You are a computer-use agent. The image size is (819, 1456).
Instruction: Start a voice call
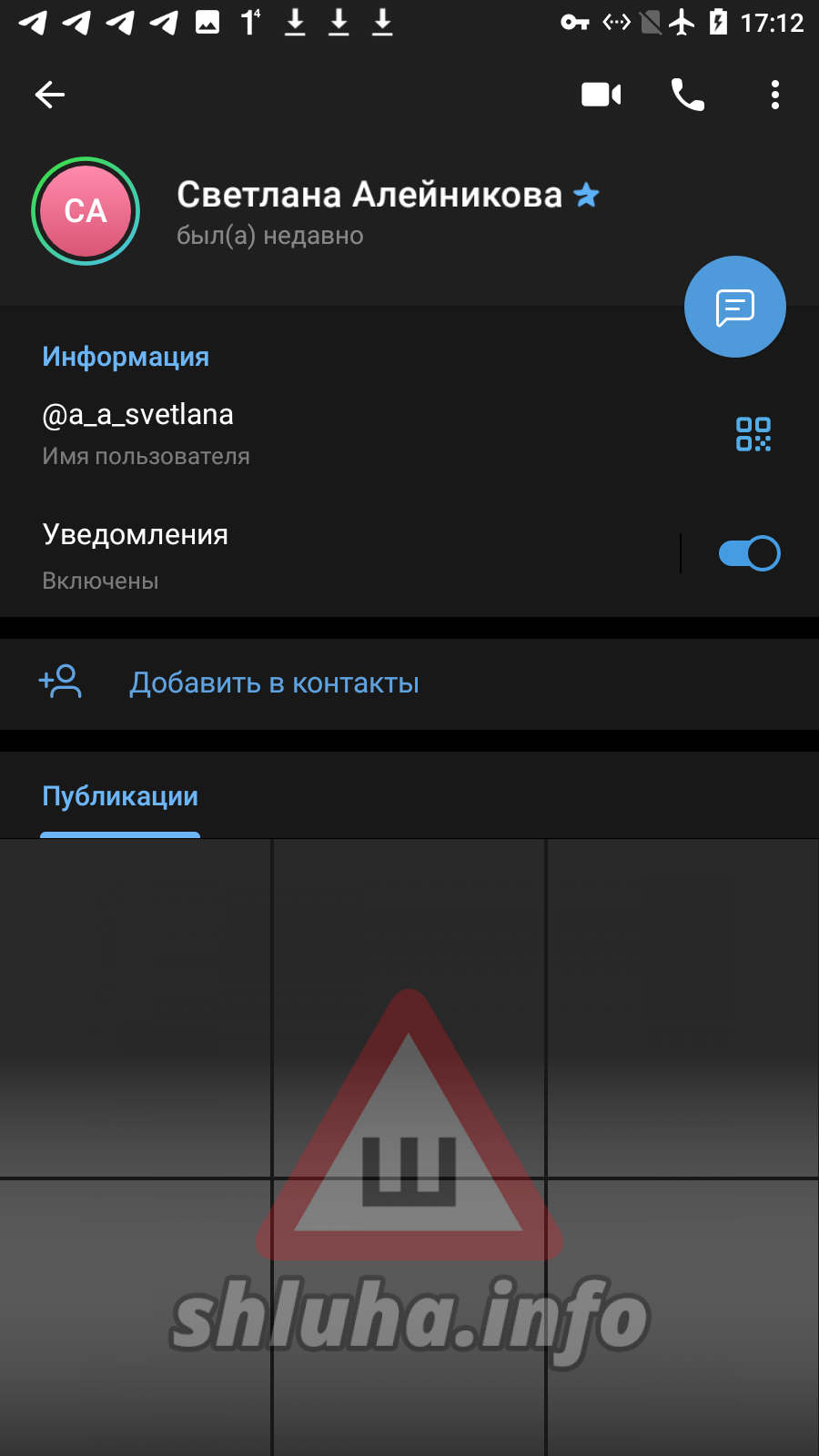[x=688, y=94]
